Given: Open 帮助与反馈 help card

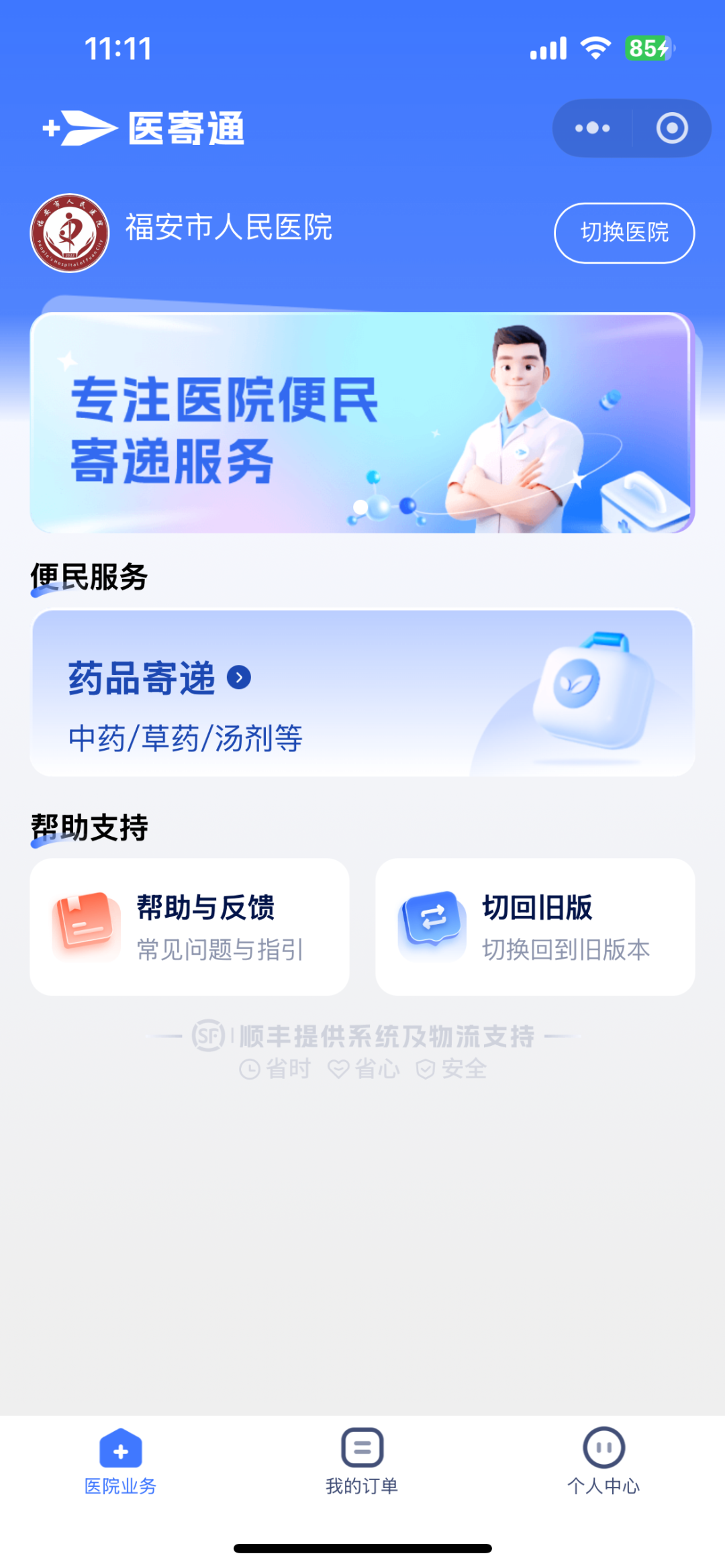Looking at the screenshot, I should click(189, 927).
